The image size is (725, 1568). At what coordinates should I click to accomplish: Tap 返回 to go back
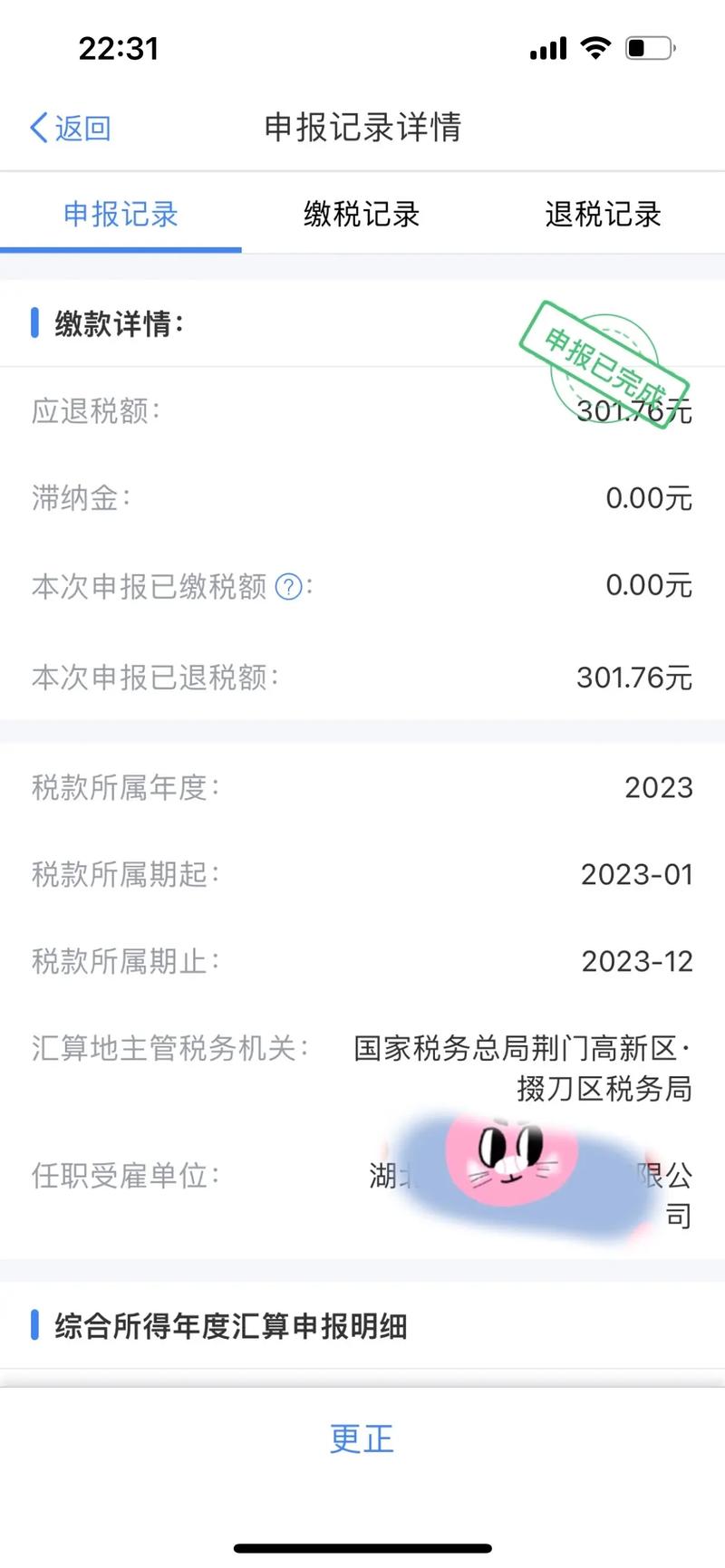(x=80, y=128)
